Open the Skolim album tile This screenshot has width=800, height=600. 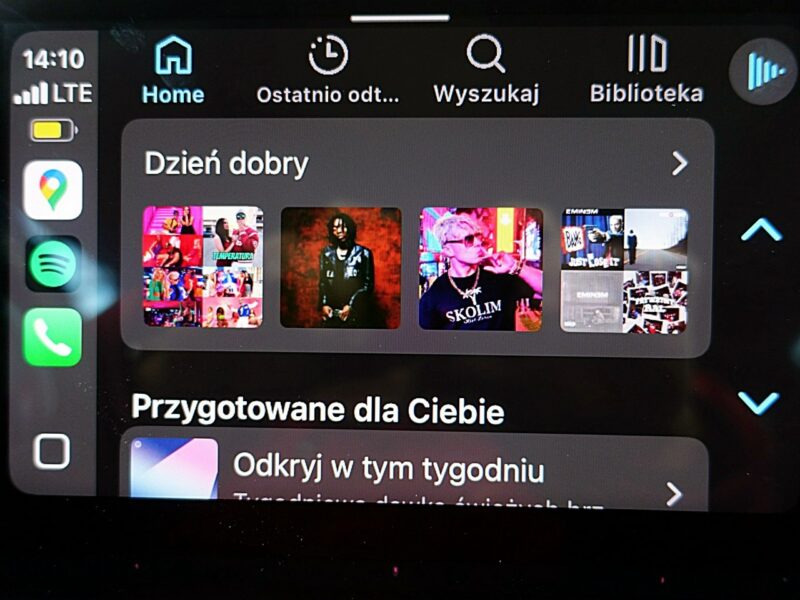point(480,268)
